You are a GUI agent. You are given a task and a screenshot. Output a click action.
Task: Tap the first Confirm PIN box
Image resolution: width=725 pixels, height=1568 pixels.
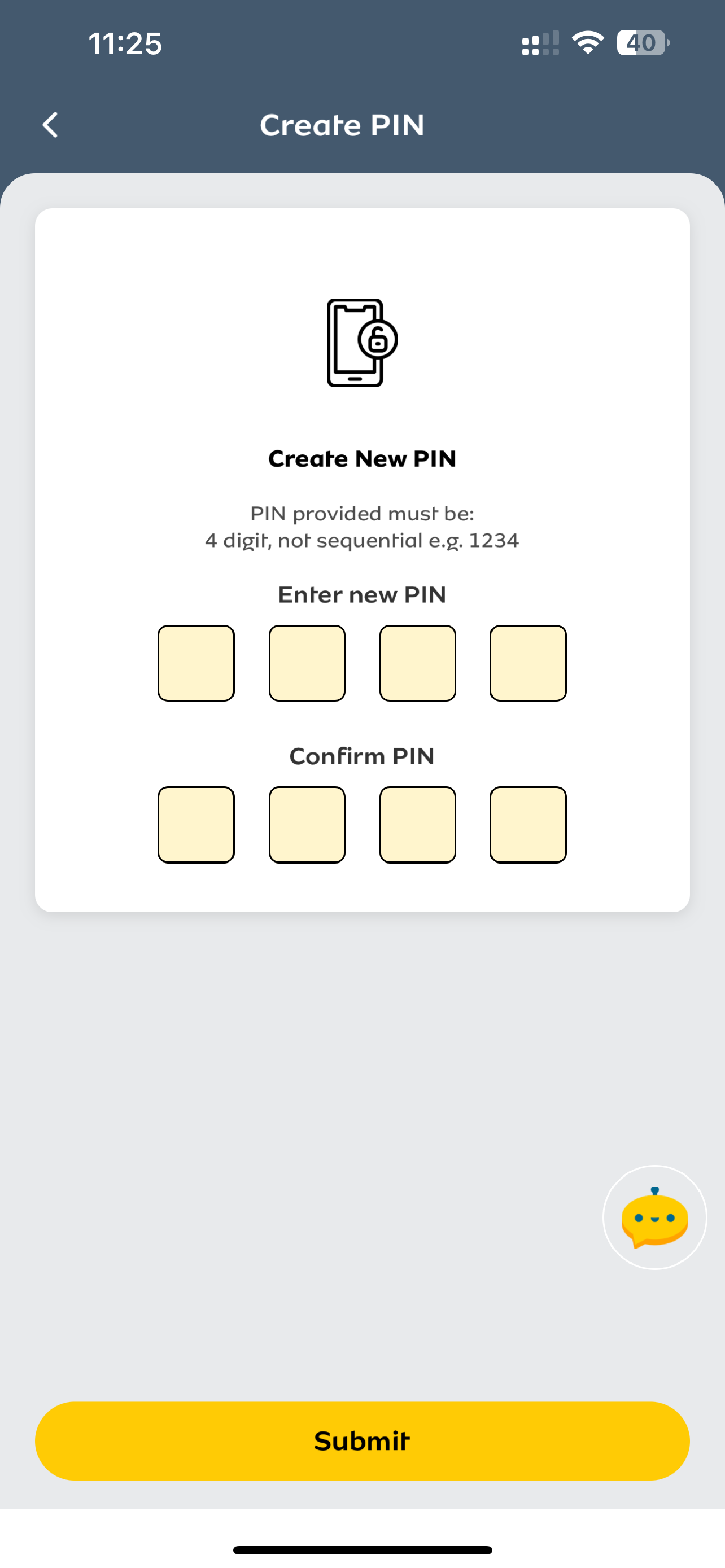pyautogui.click(x=196, y=824)
